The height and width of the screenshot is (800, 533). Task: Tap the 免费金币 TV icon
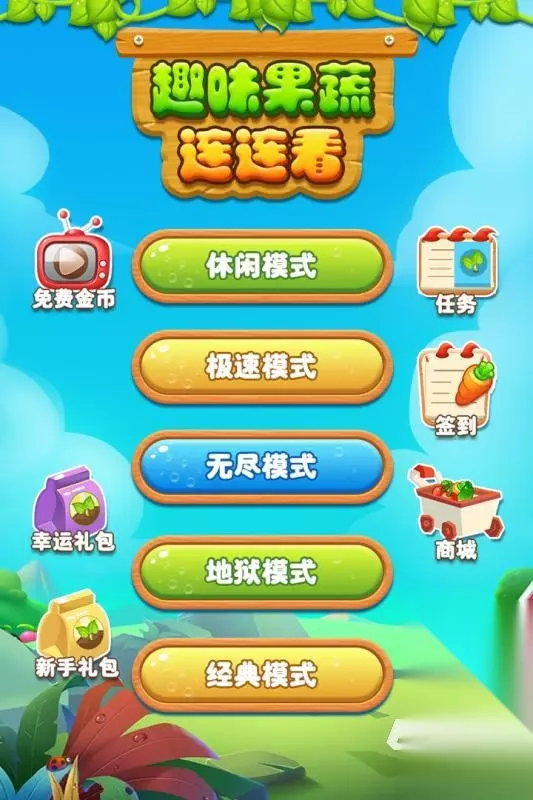click(74, 260)
